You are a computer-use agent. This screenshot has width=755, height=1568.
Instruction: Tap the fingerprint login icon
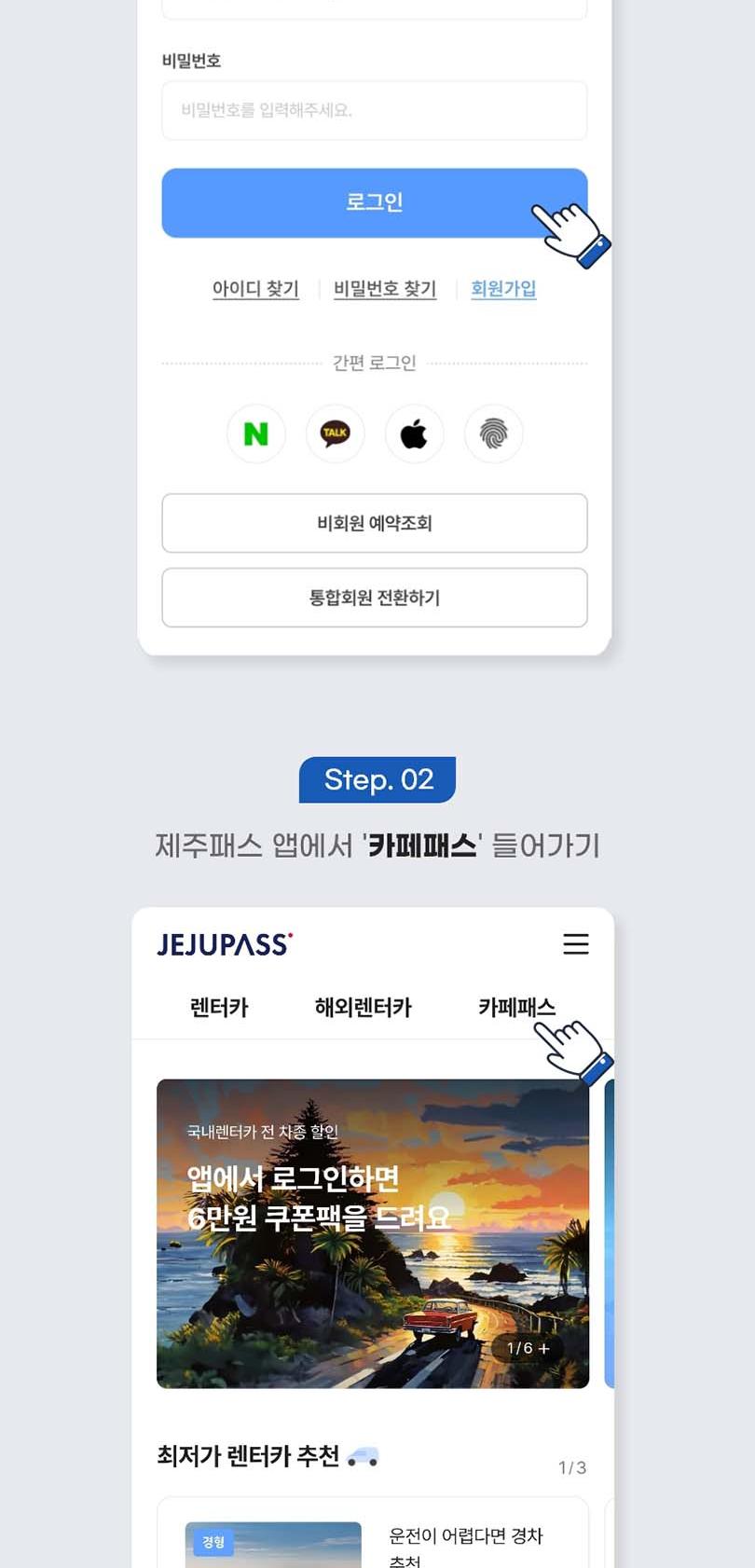tap(493, 433)
